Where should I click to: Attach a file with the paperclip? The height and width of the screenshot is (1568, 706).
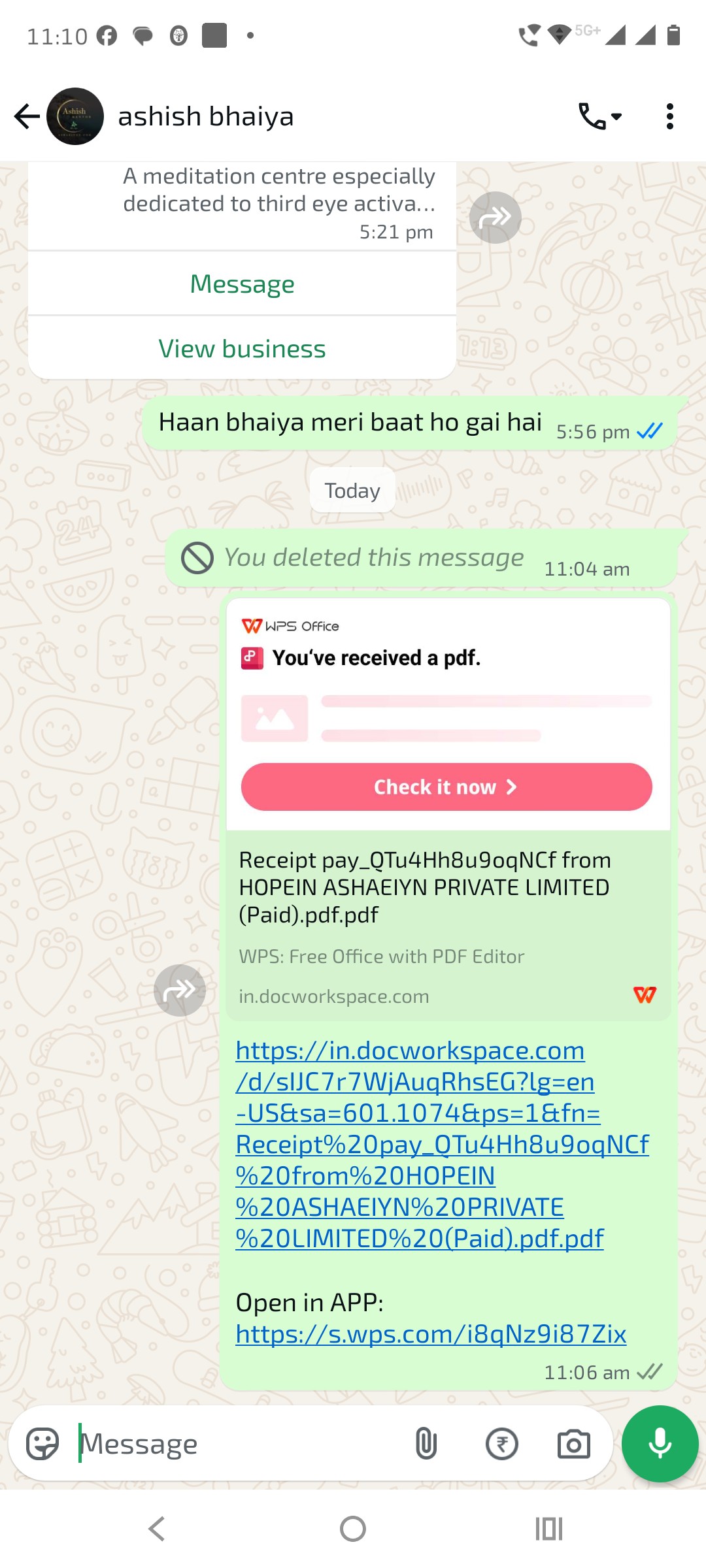pyautogui.click(x=426, y=1443)
